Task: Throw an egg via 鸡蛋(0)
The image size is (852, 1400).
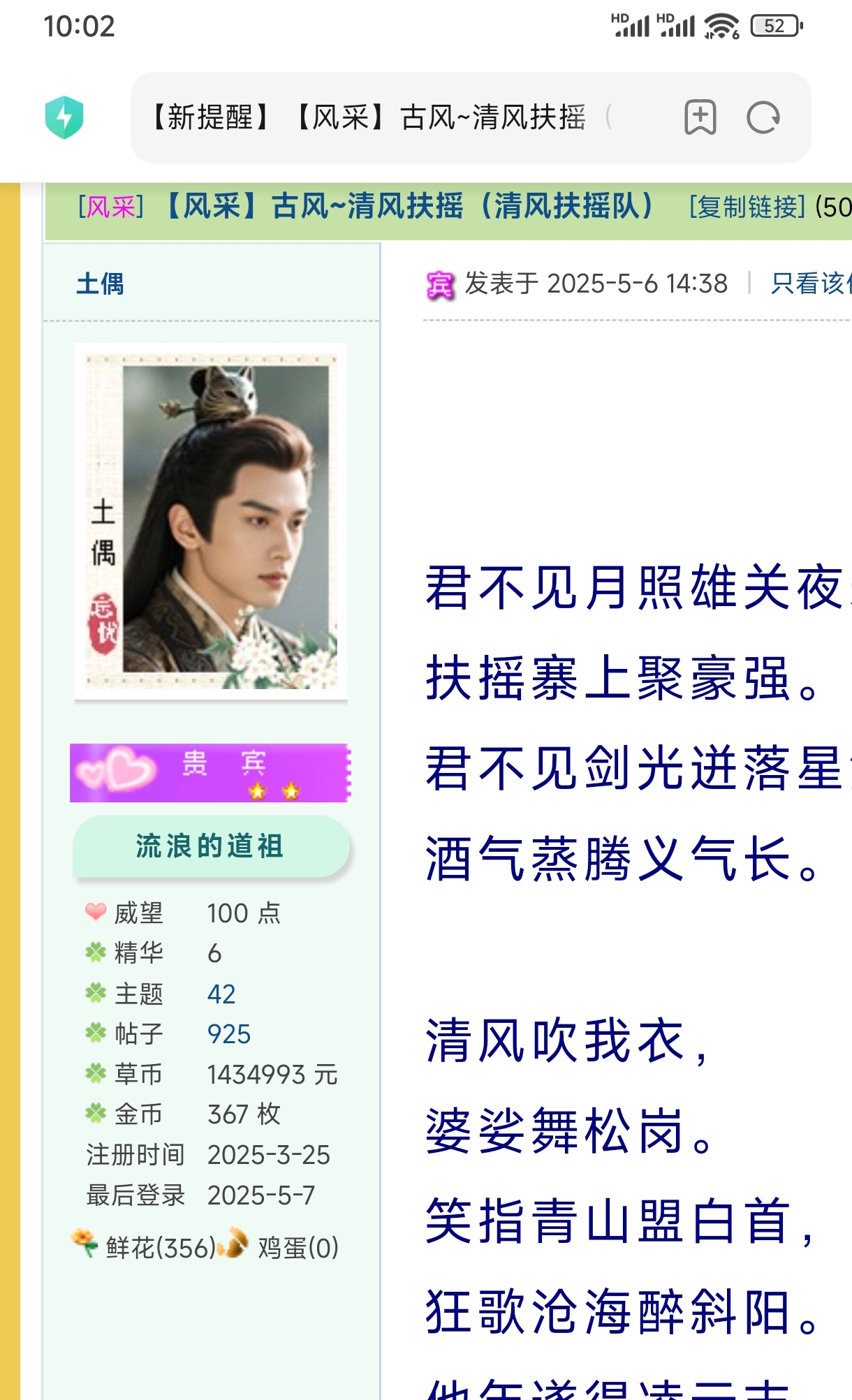Action: [x=288, y=1247]
